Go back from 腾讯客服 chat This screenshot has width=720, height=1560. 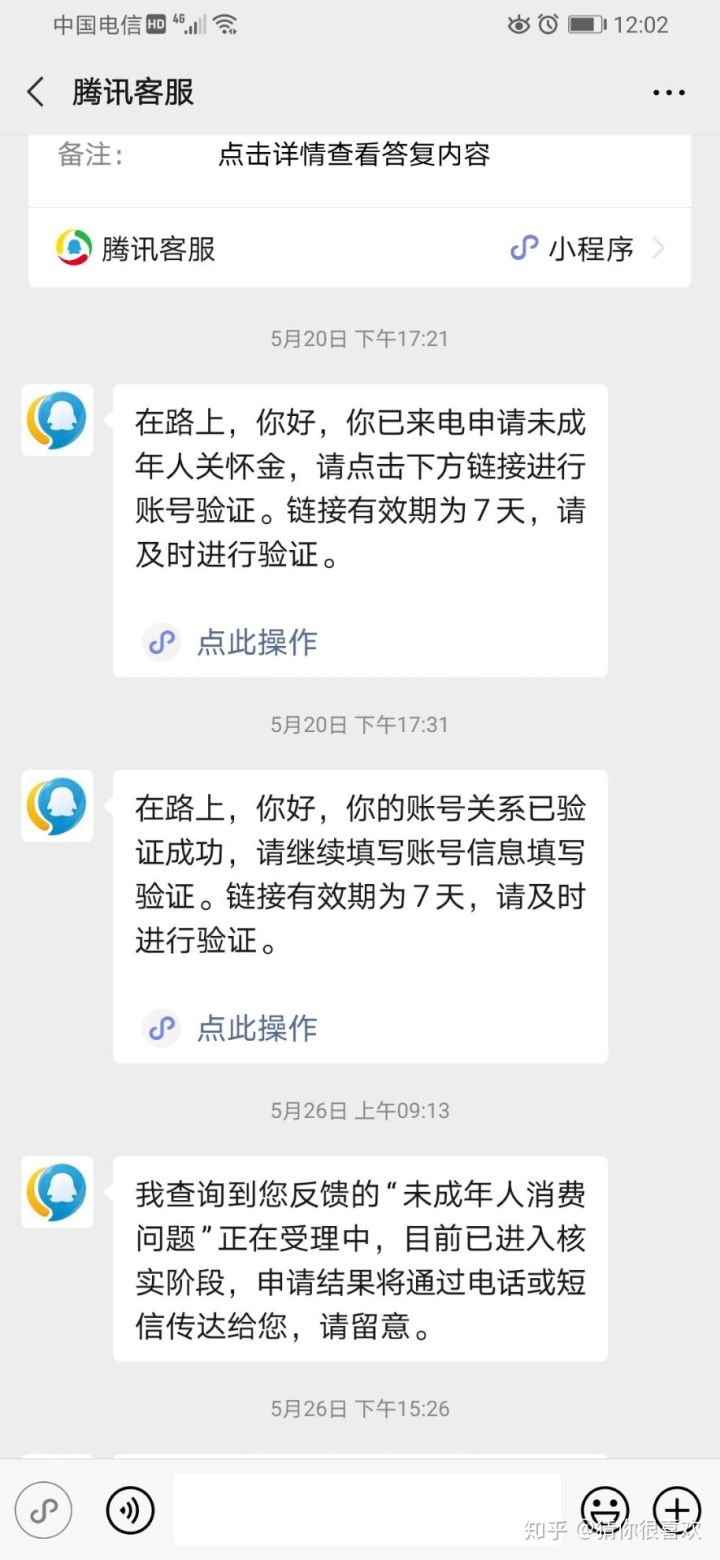click(36, 92)
